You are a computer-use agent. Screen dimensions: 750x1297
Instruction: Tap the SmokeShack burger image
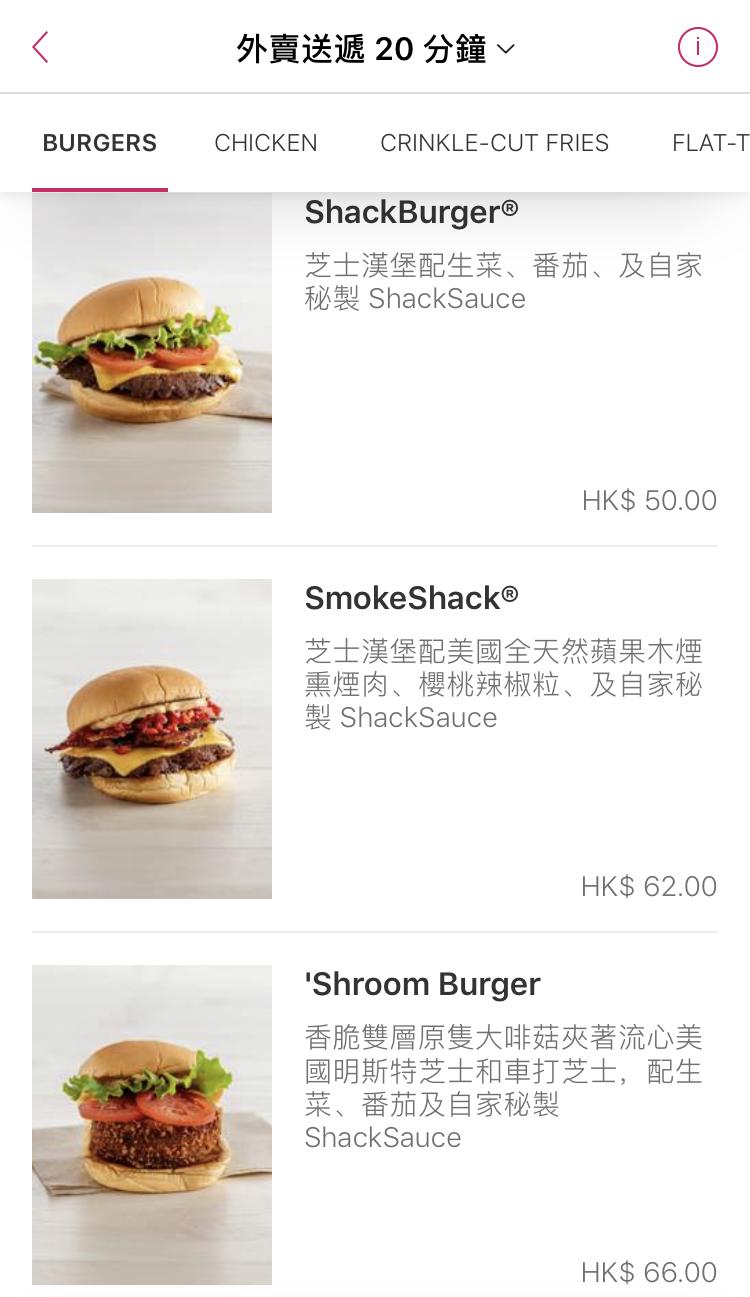coord(152,738)
